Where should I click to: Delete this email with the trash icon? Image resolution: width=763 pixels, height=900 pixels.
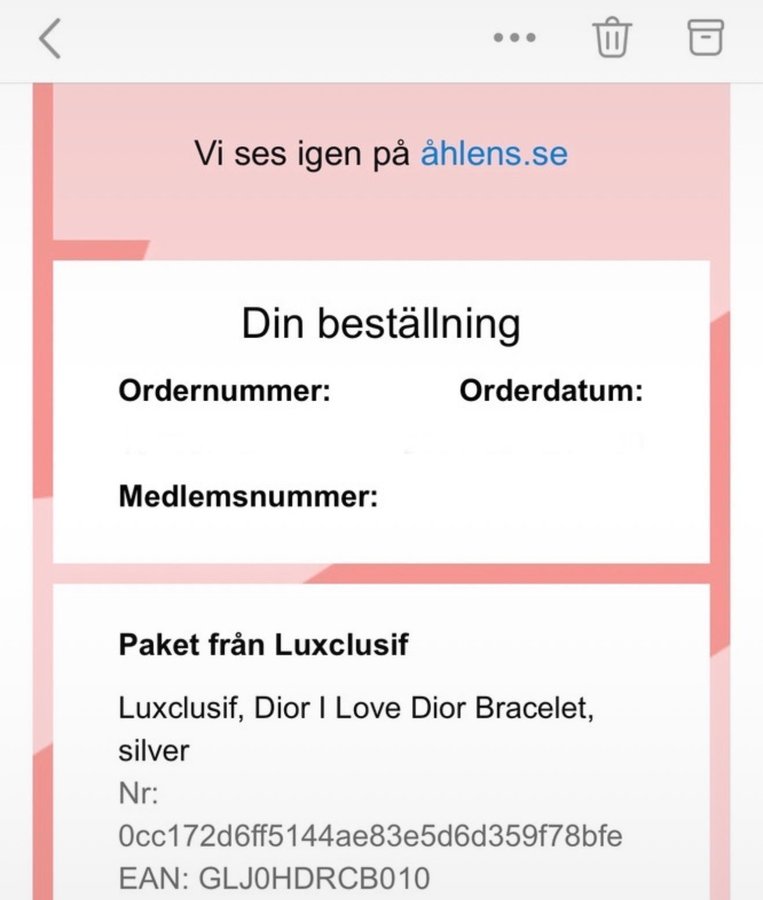[x=612, y=39]
